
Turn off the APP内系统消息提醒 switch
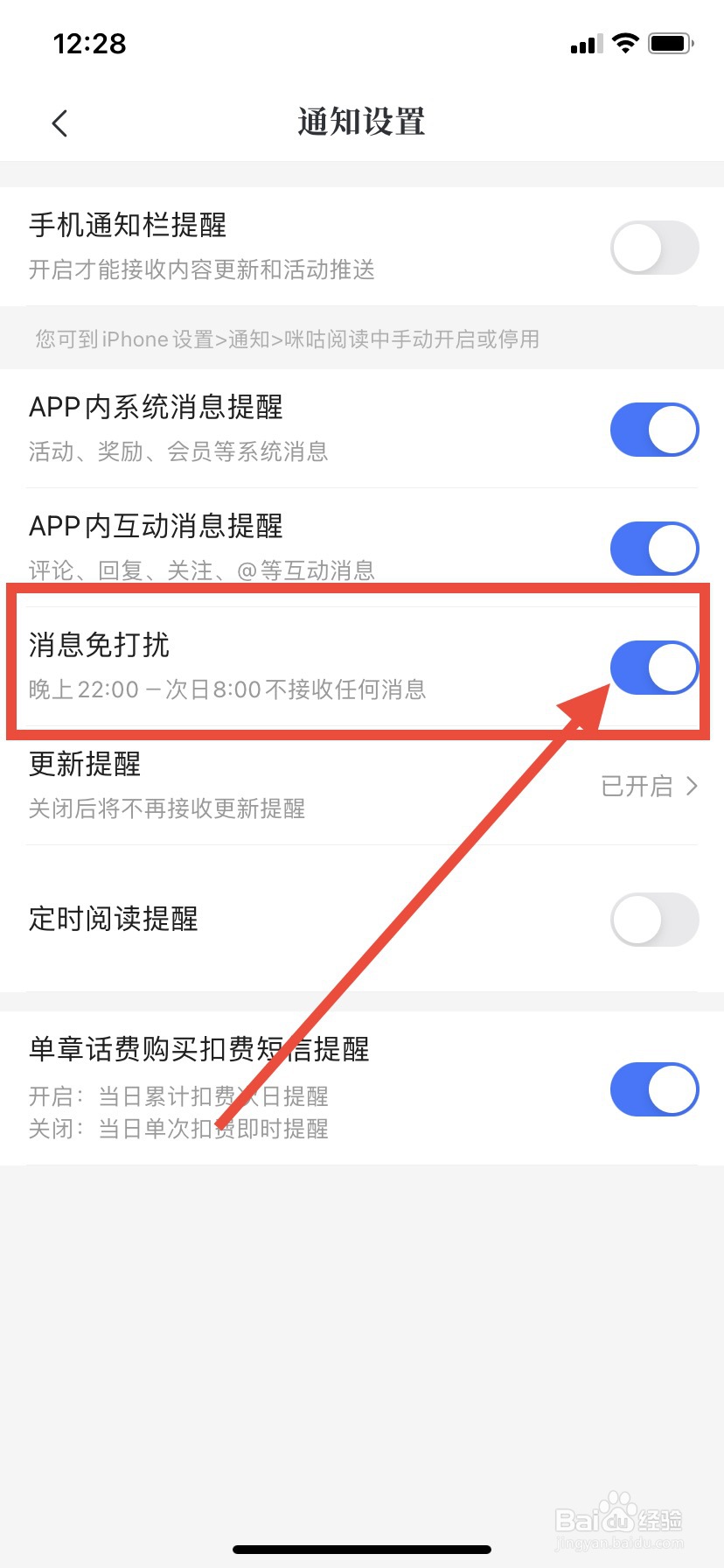pyautogui.click(x=654, y=429)
